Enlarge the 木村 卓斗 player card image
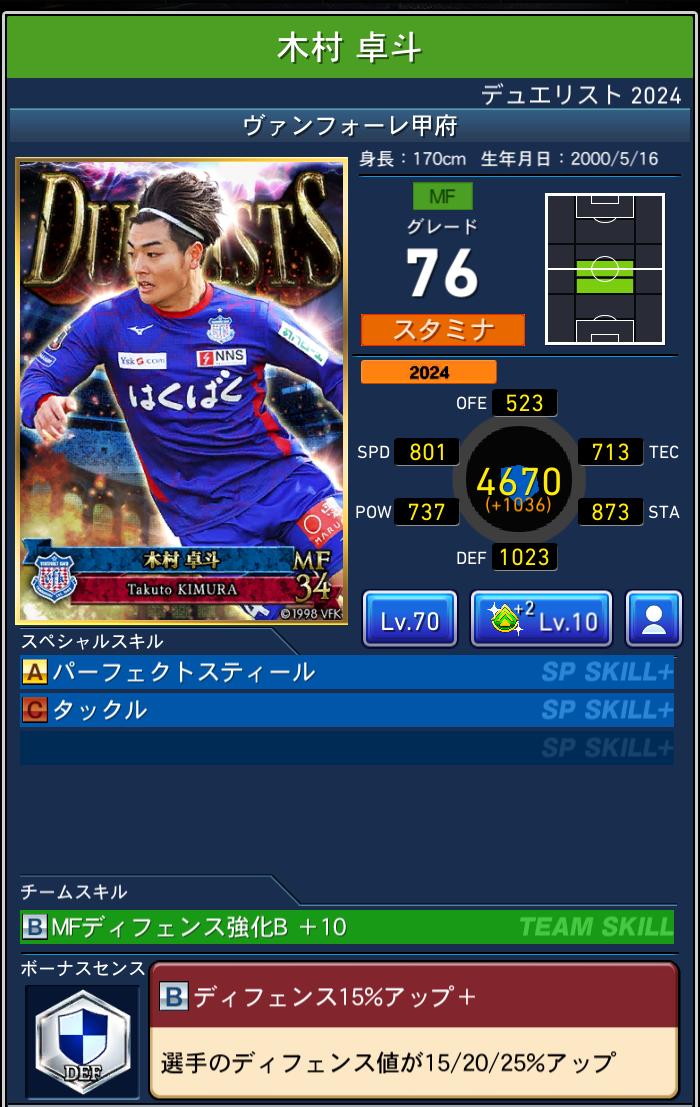The image size is (700, 1107). [x=181, y=392]
